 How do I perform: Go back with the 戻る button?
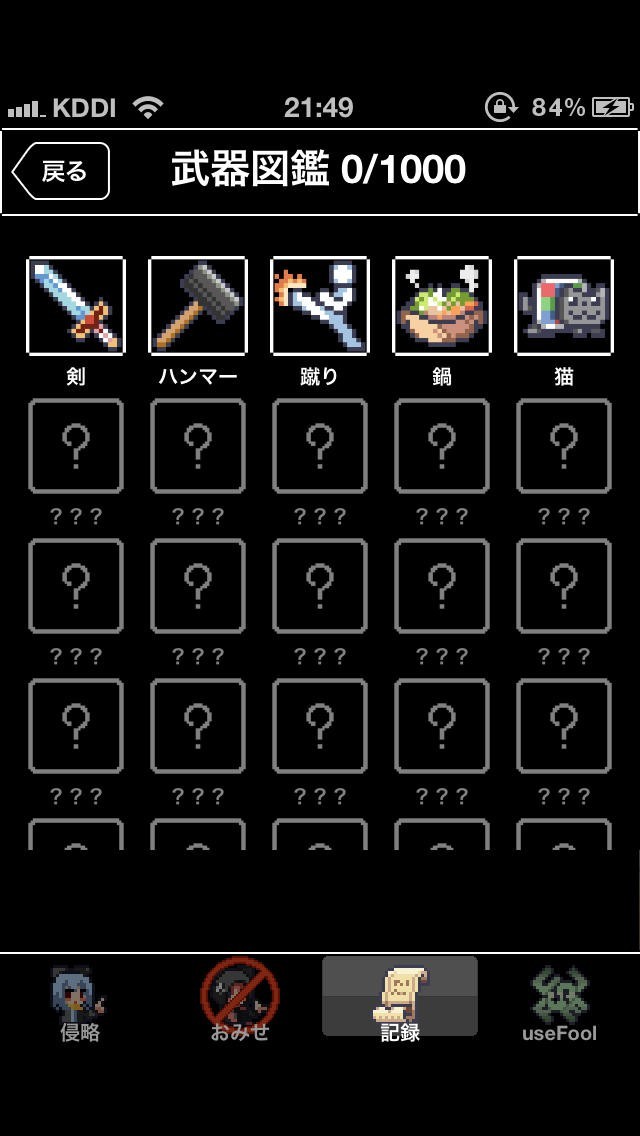[x=61, y=171]
